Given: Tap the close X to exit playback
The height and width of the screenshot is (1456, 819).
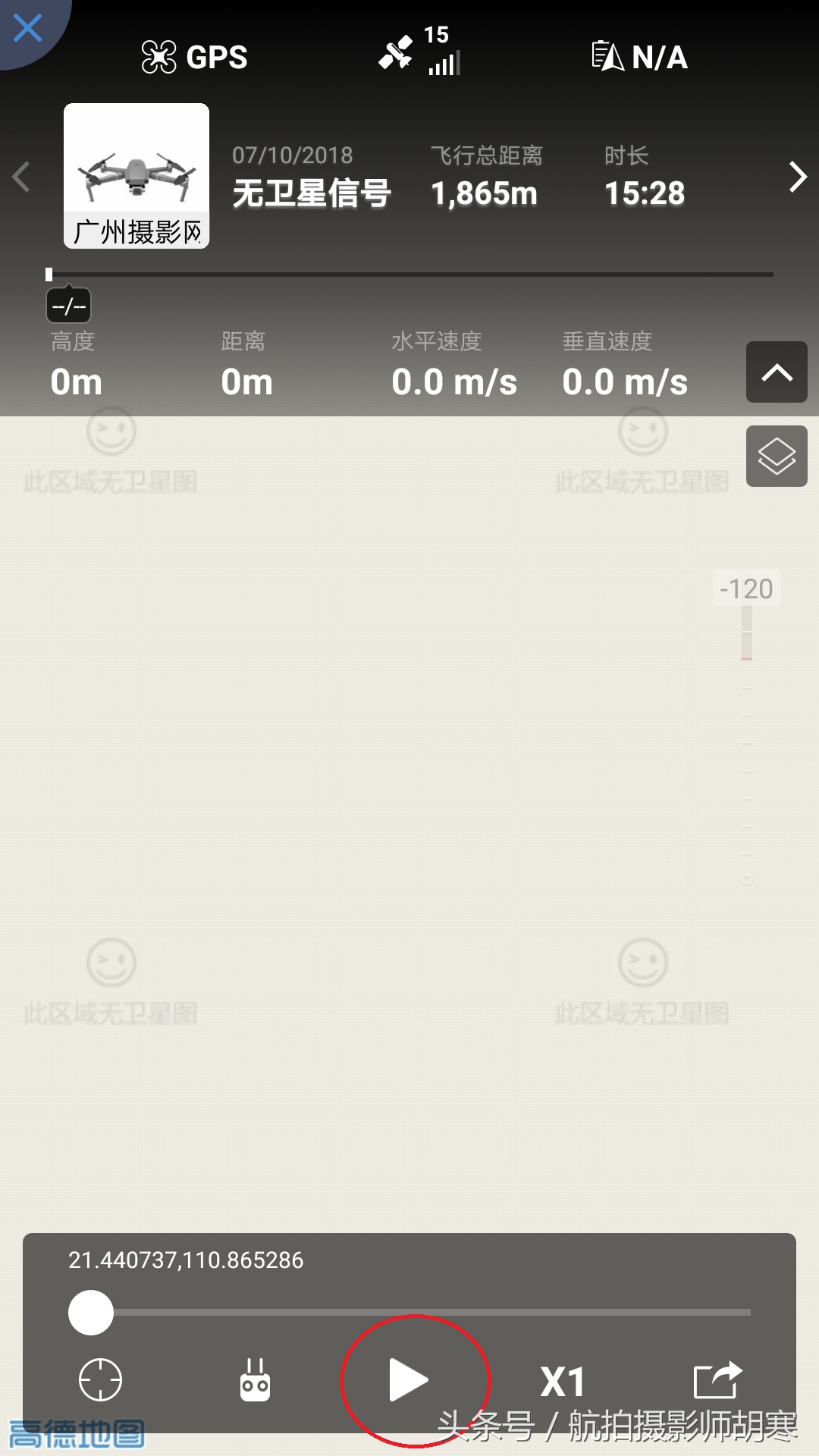Looking at the screenshot, I should [29, 29].
